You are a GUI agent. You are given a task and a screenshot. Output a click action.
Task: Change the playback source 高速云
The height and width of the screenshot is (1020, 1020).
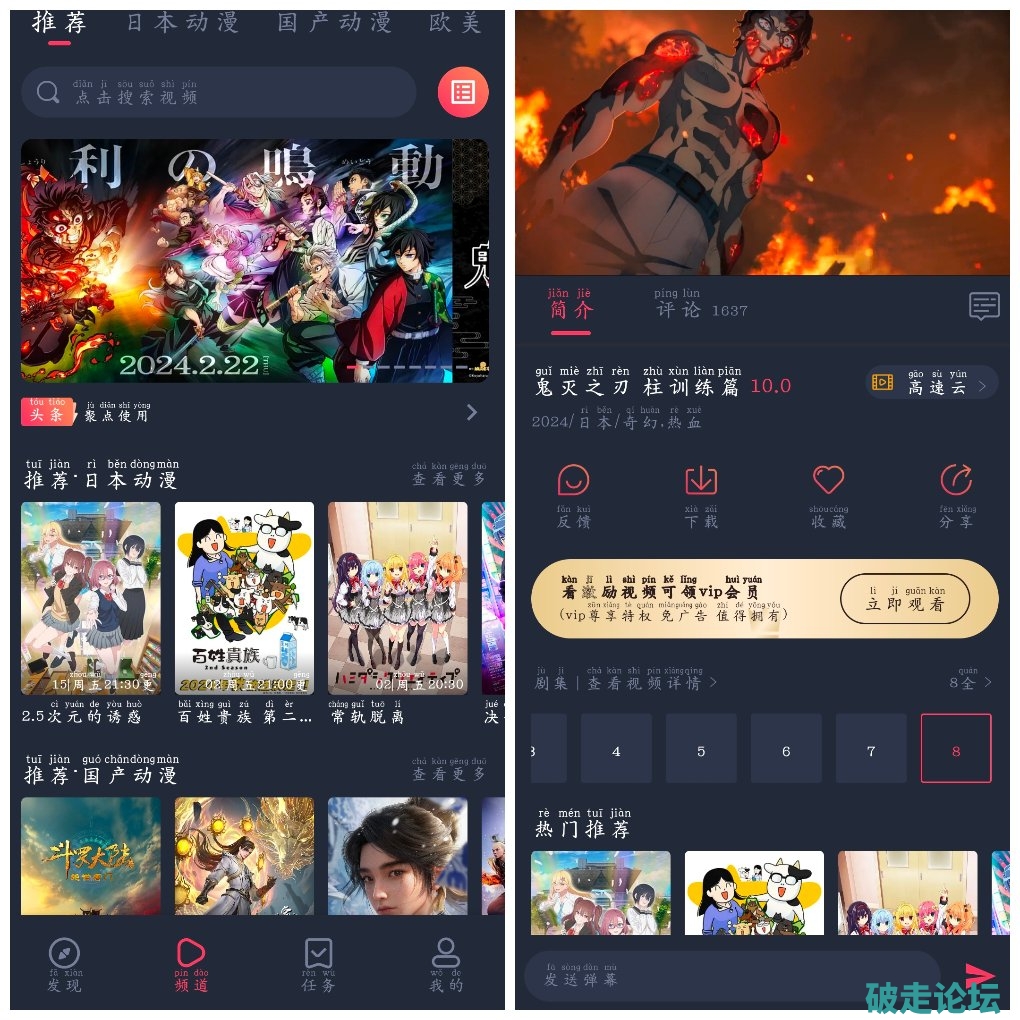point(932,384)
